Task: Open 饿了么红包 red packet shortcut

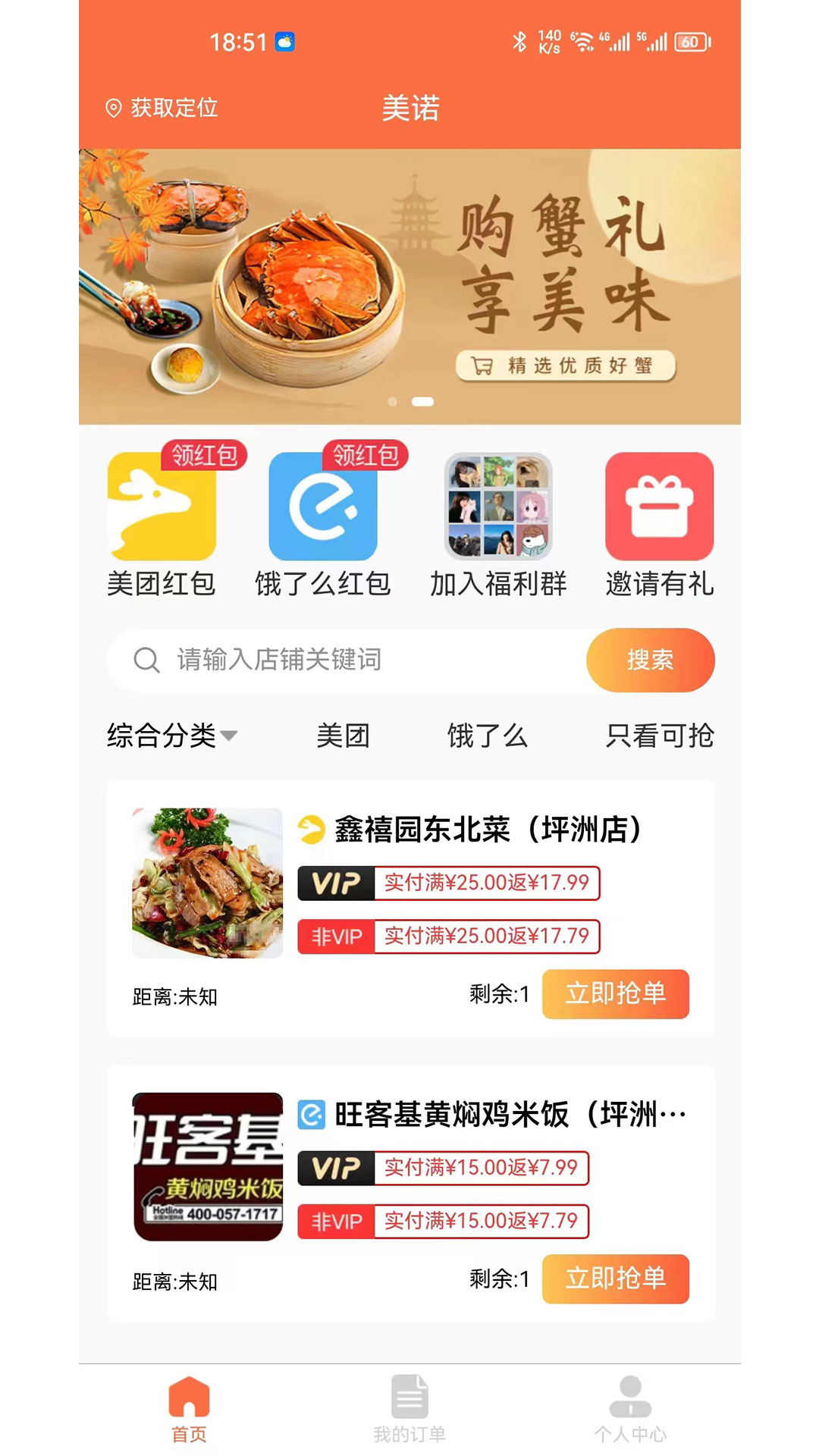Action: (323, 523)
